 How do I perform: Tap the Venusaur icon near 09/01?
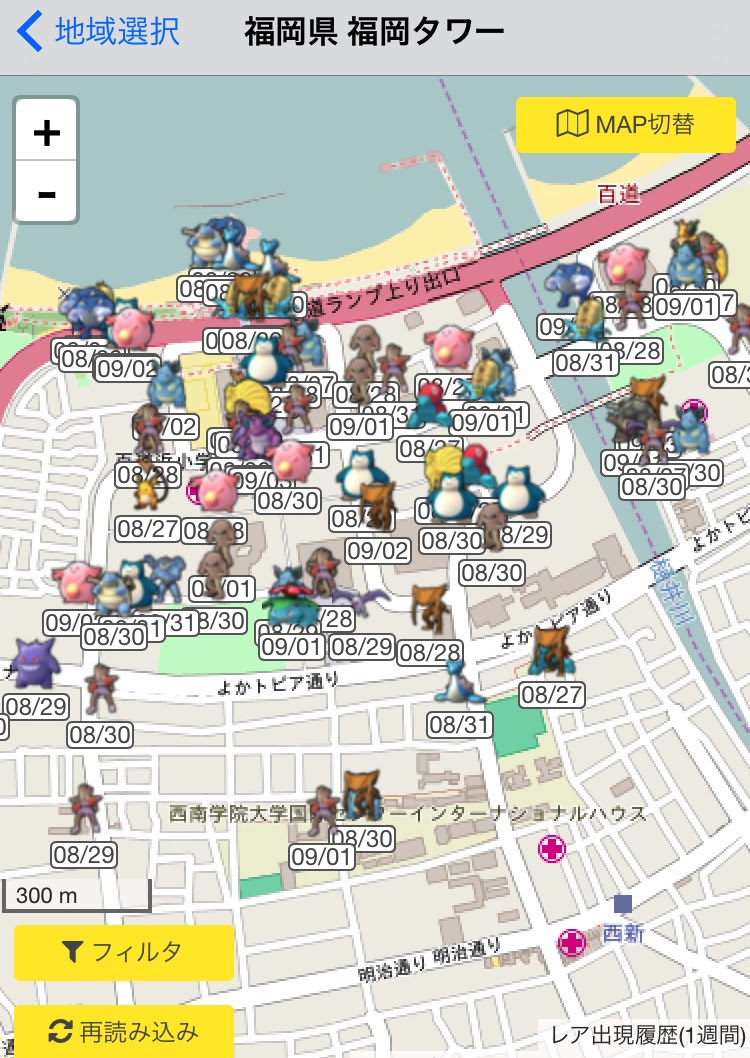(291, 603)
